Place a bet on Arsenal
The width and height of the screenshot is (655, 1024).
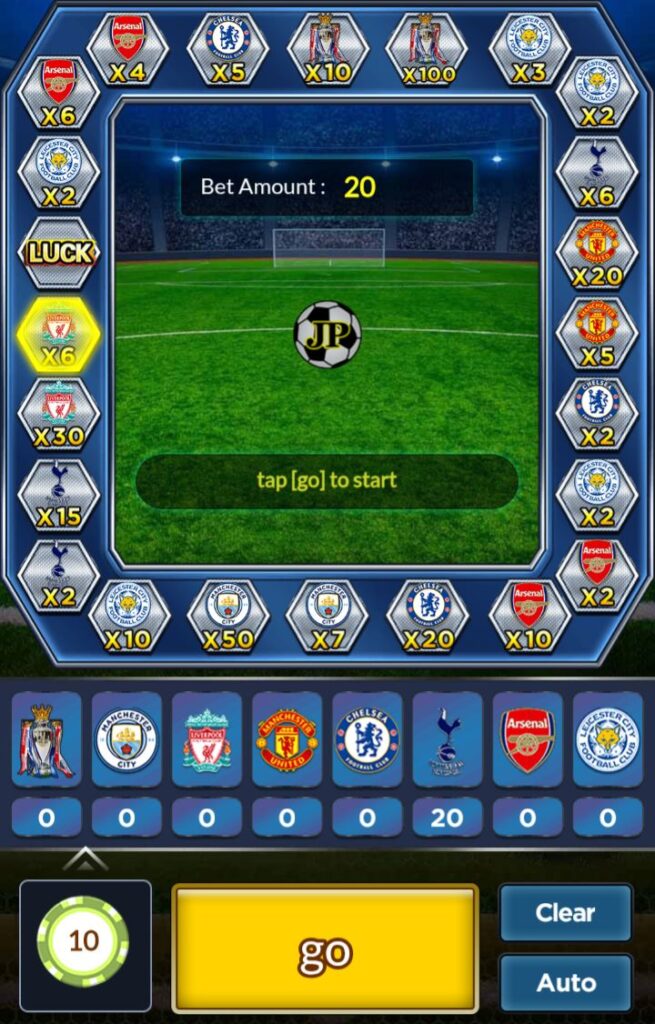click(527, 740)
